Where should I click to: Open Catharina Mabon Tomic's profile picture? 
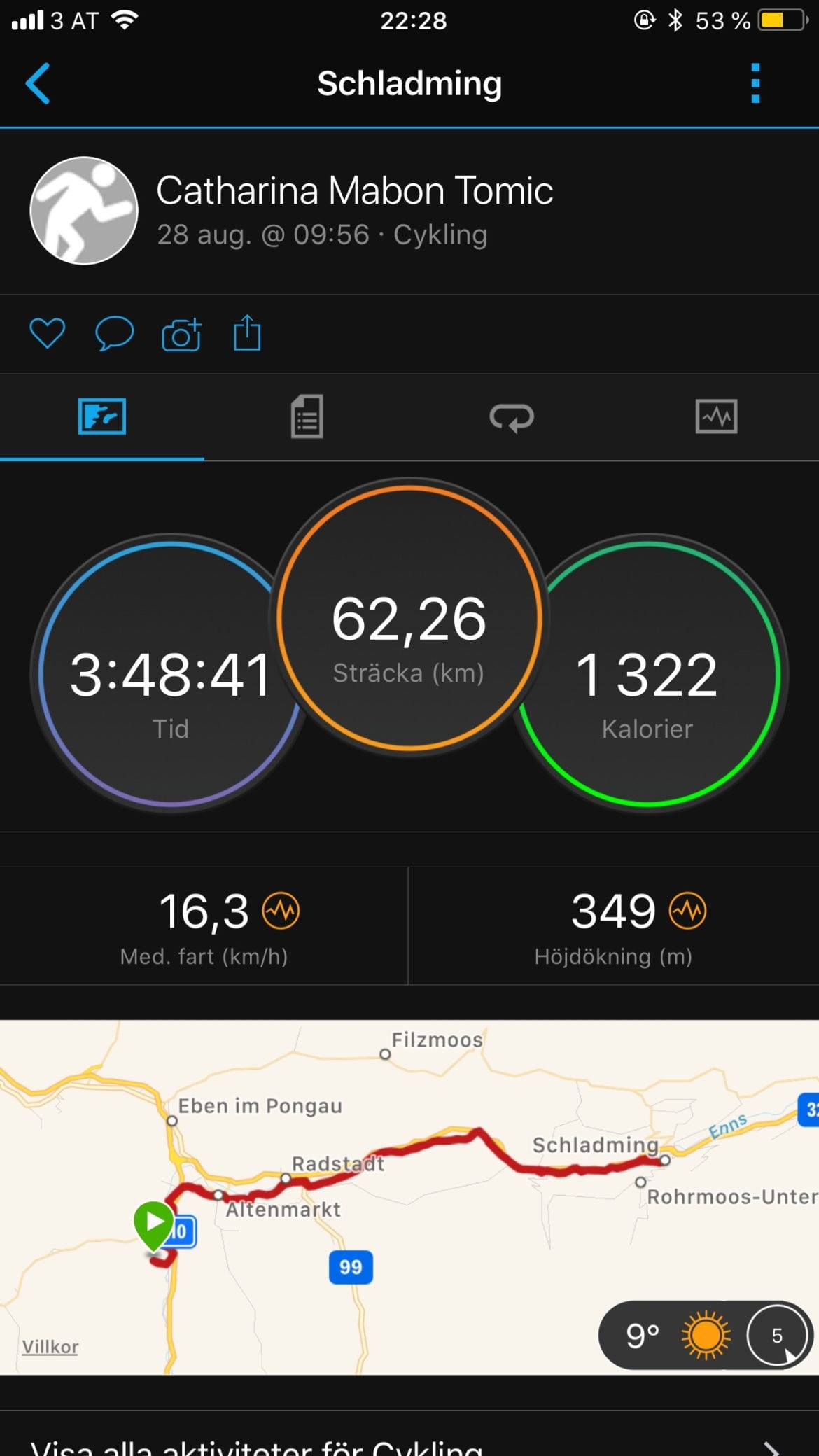coord(84,211)
